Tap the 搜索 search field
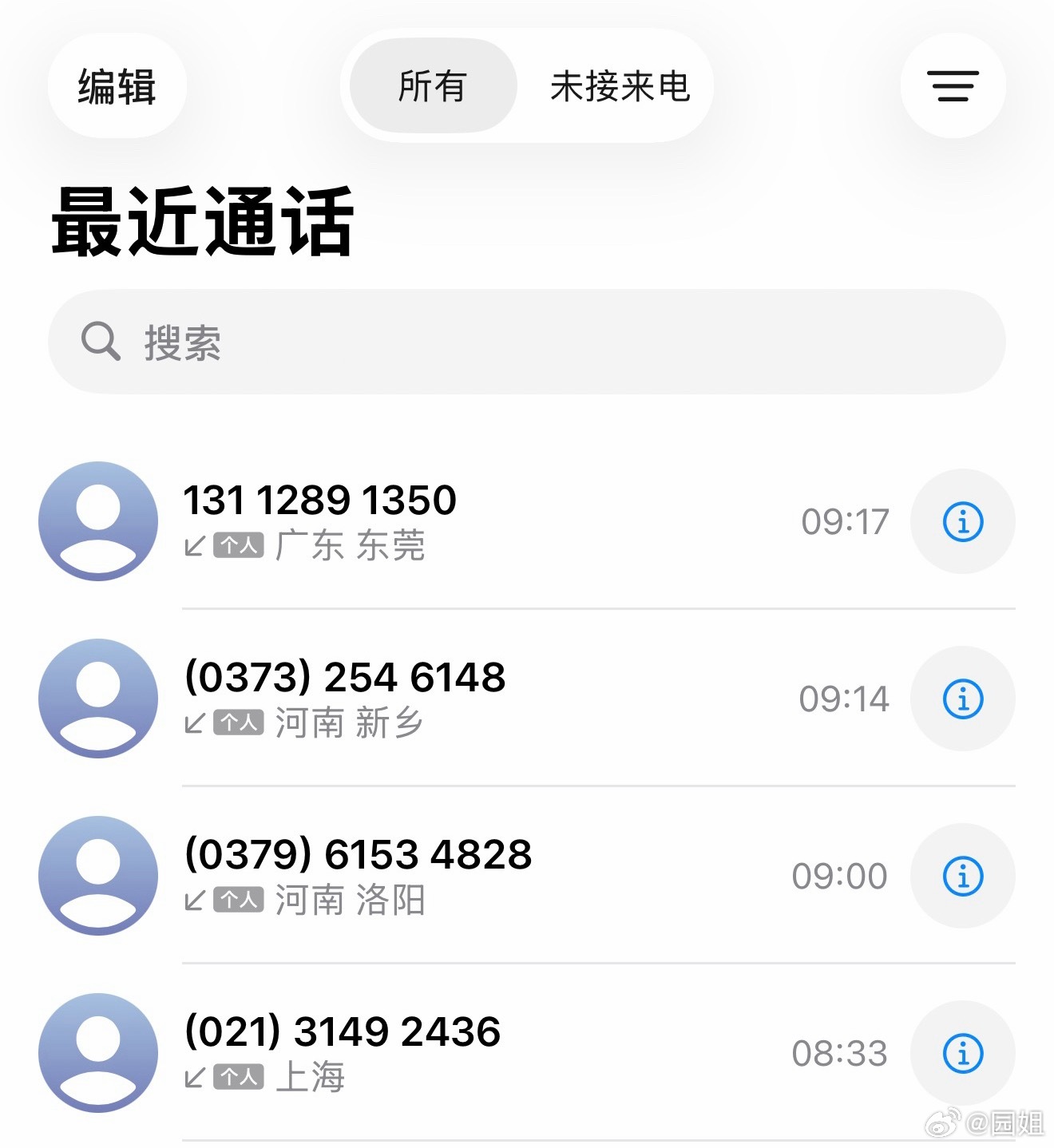The image size is (1054, 1148). (527, 341)
